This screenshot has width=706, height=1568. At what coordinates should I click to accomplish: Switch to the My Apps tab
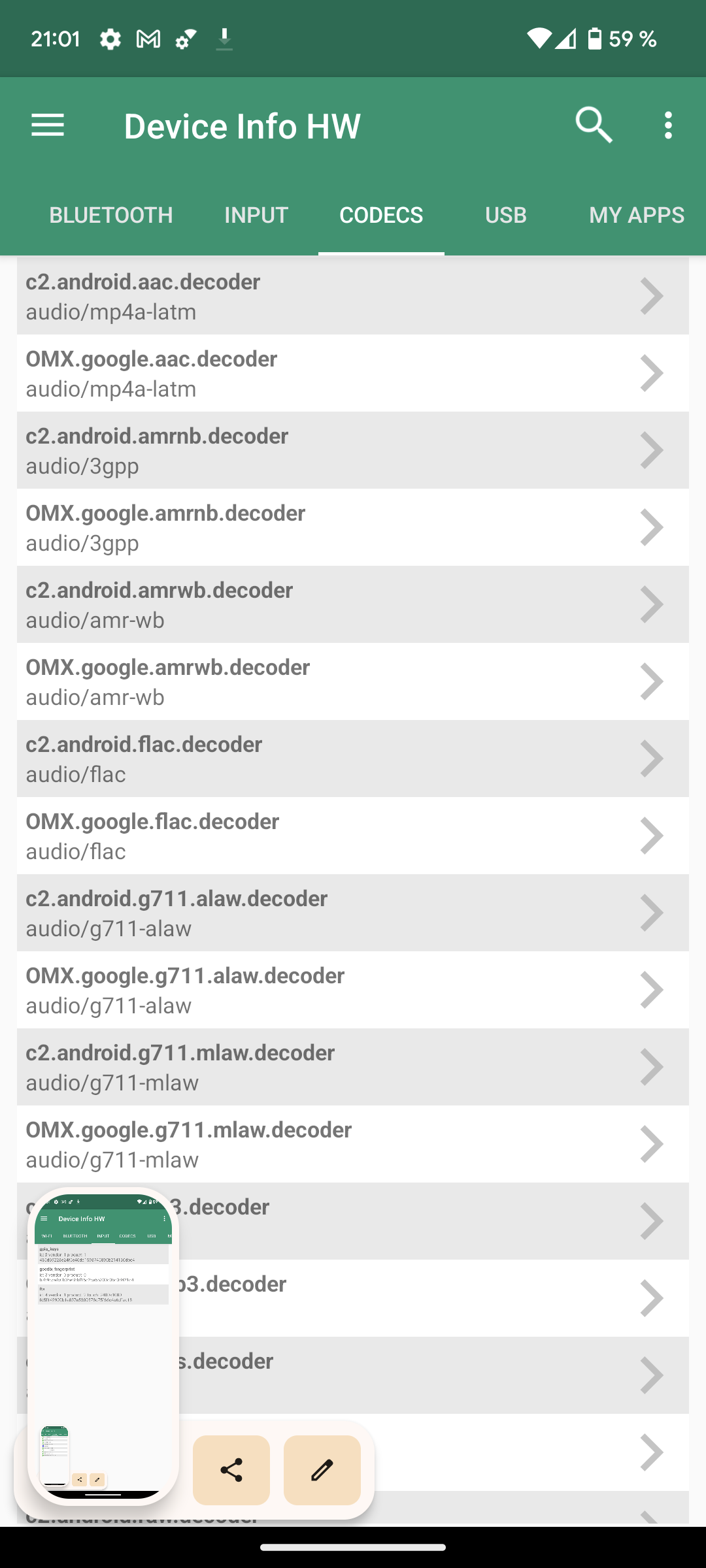(x=636, y=215)
